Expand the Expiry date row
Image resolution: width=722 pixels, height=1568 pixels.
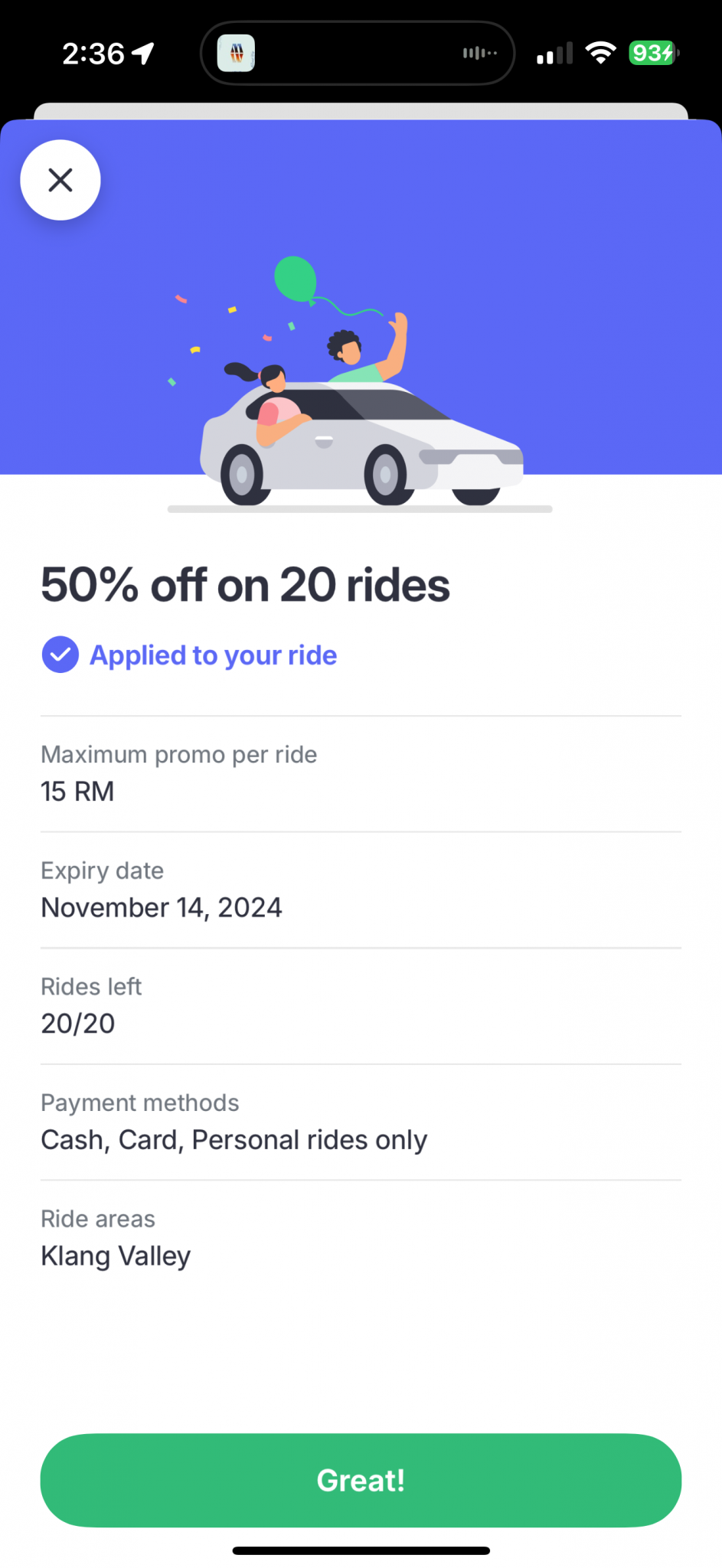360,888
